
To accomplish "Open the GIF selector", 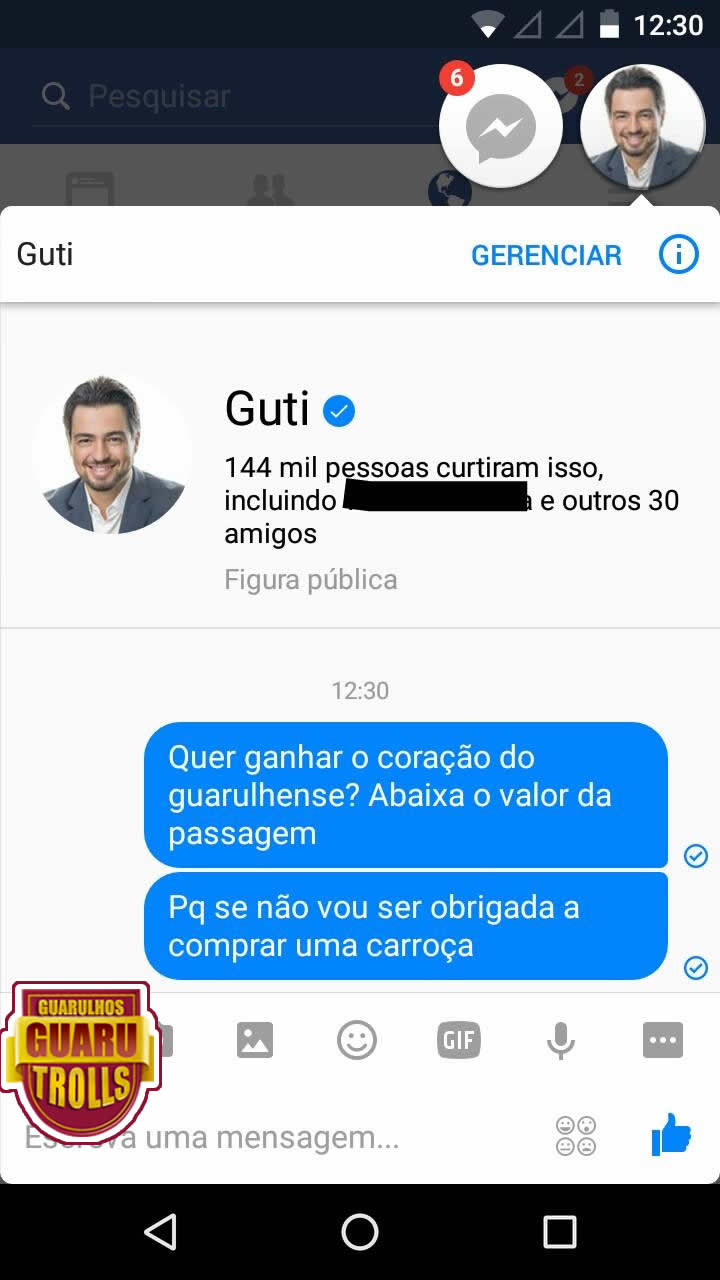I will coord(459,1040).
